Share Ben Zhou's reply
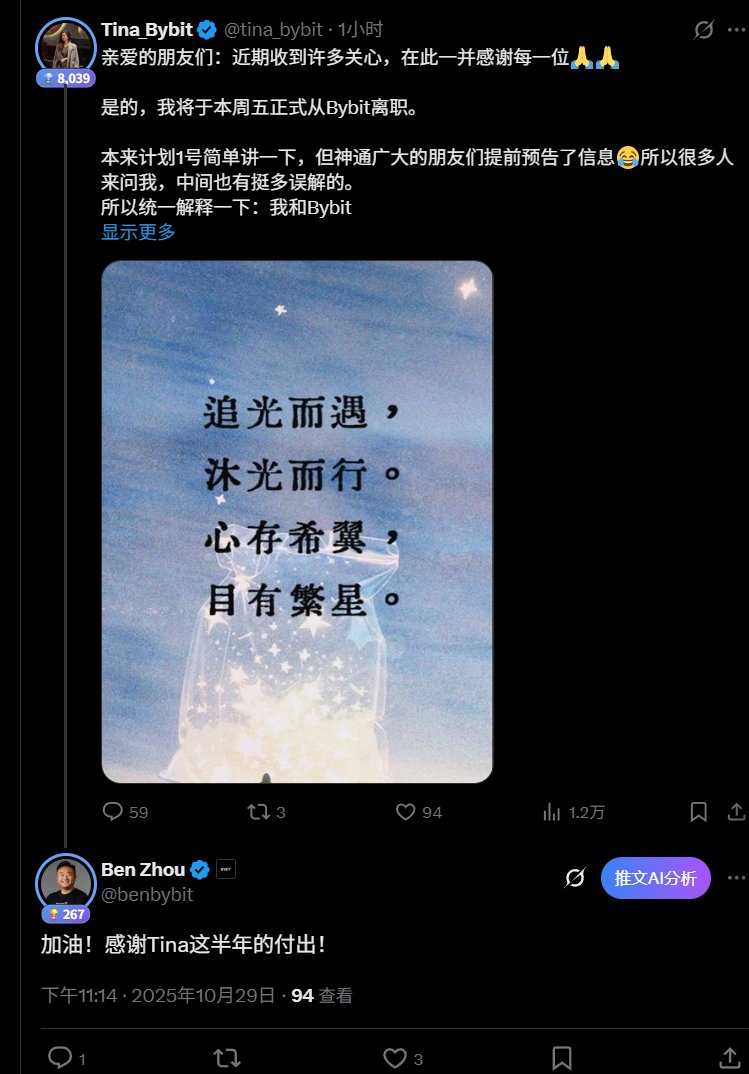The image size is (749, 1074). point(730,1058)
